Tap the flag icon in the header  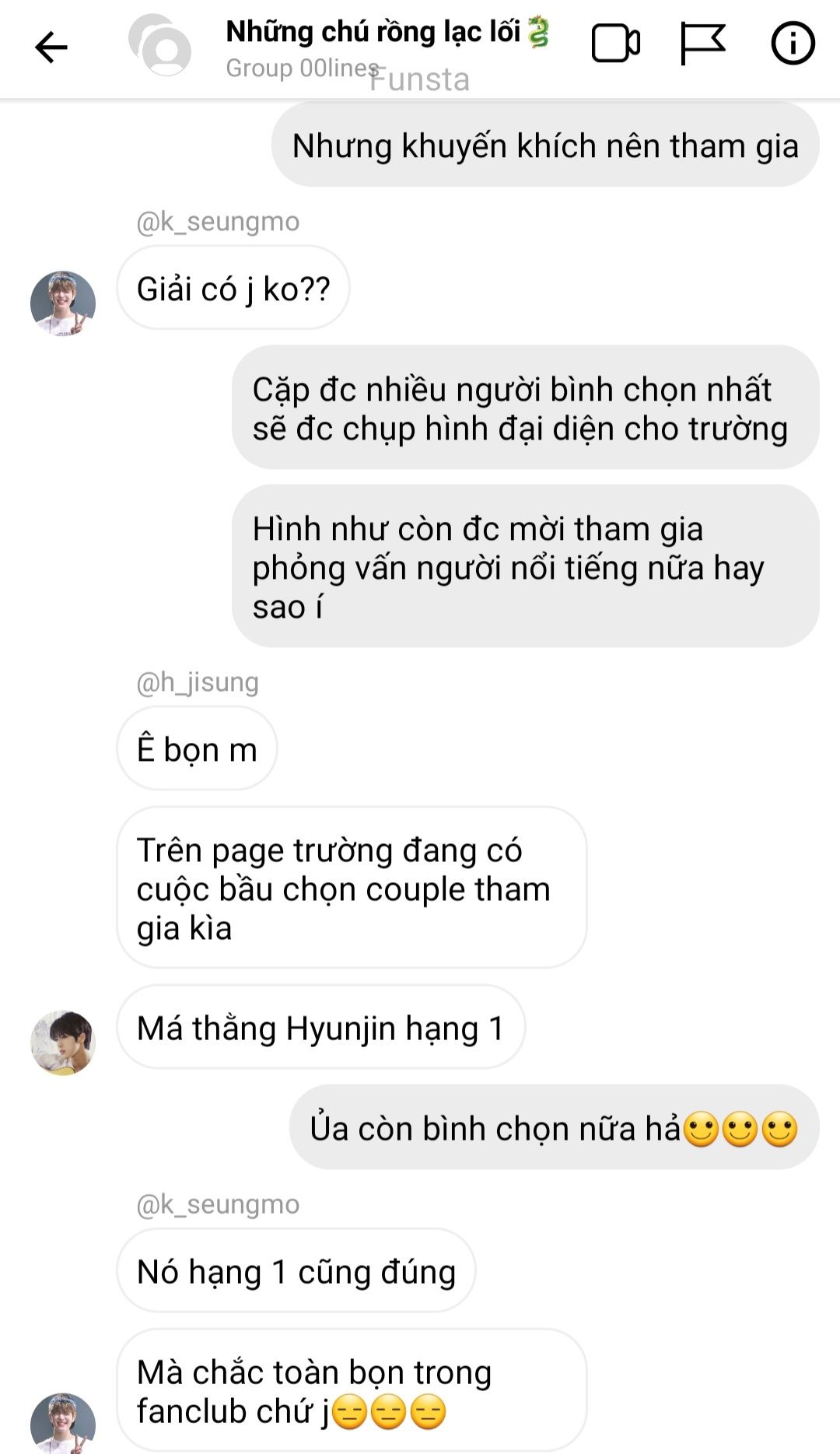[x=702, y=44]
